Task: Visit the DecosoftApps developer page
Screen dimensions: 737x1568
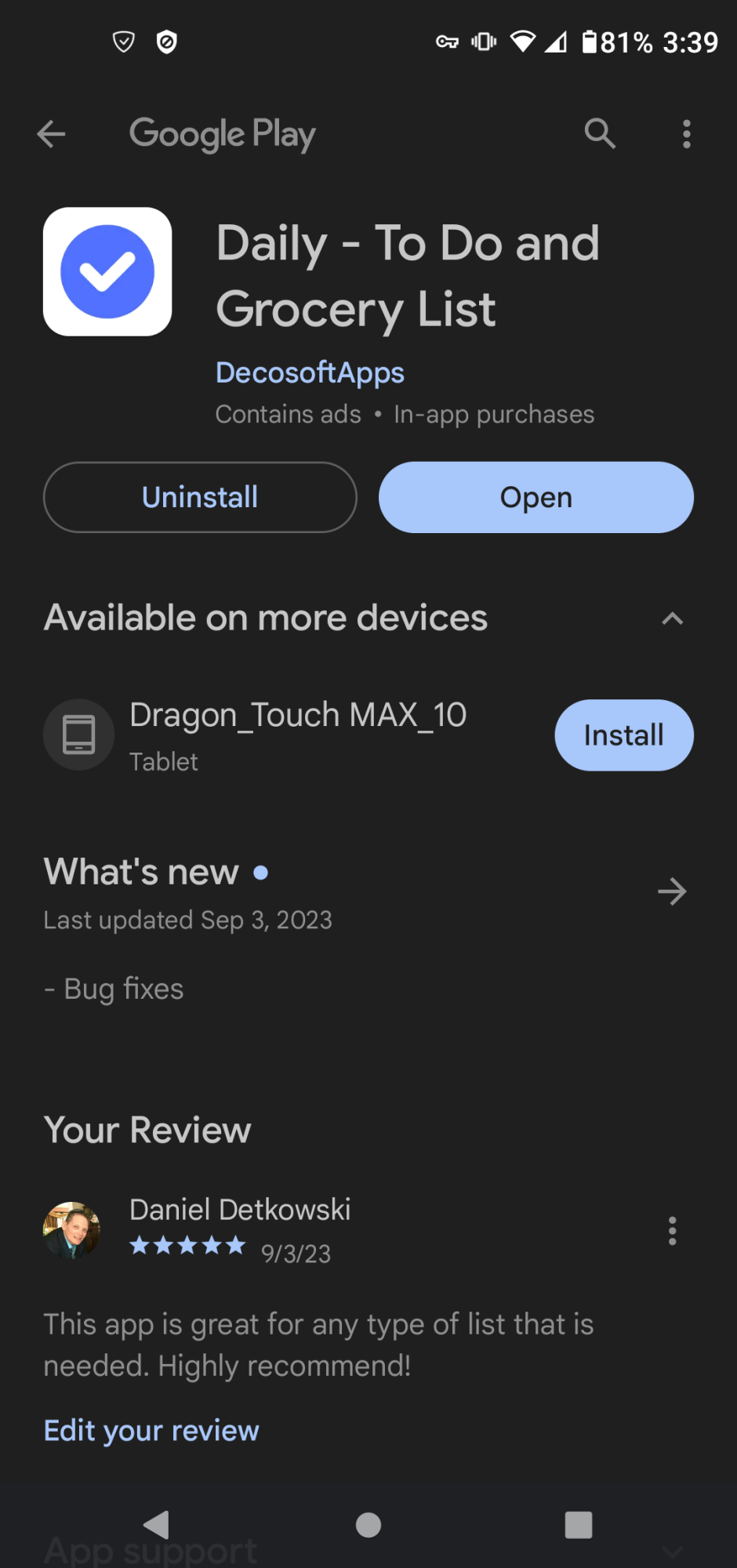Action: 310,372
